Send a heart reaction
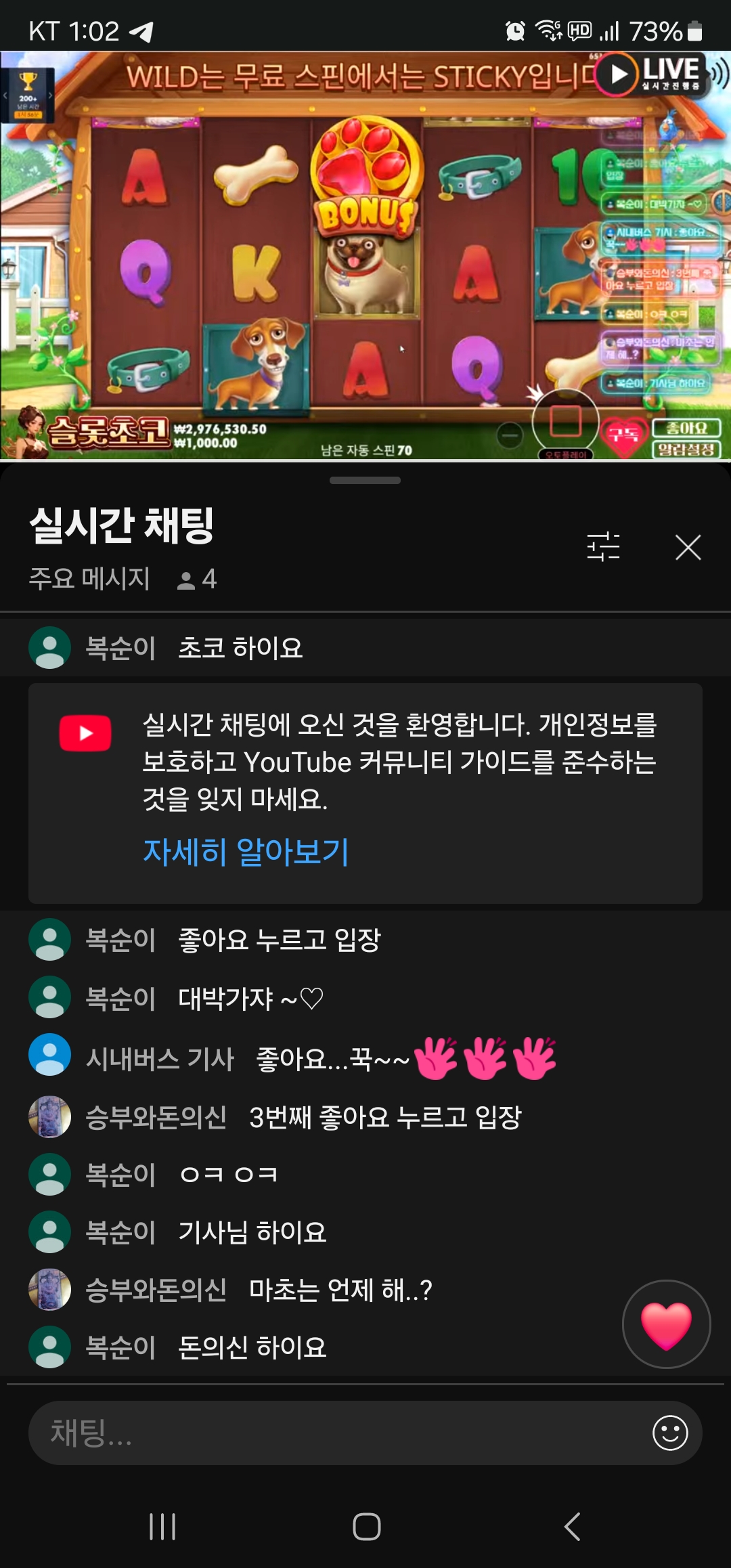This screenshot has height=1568, width=731. 666,1324
